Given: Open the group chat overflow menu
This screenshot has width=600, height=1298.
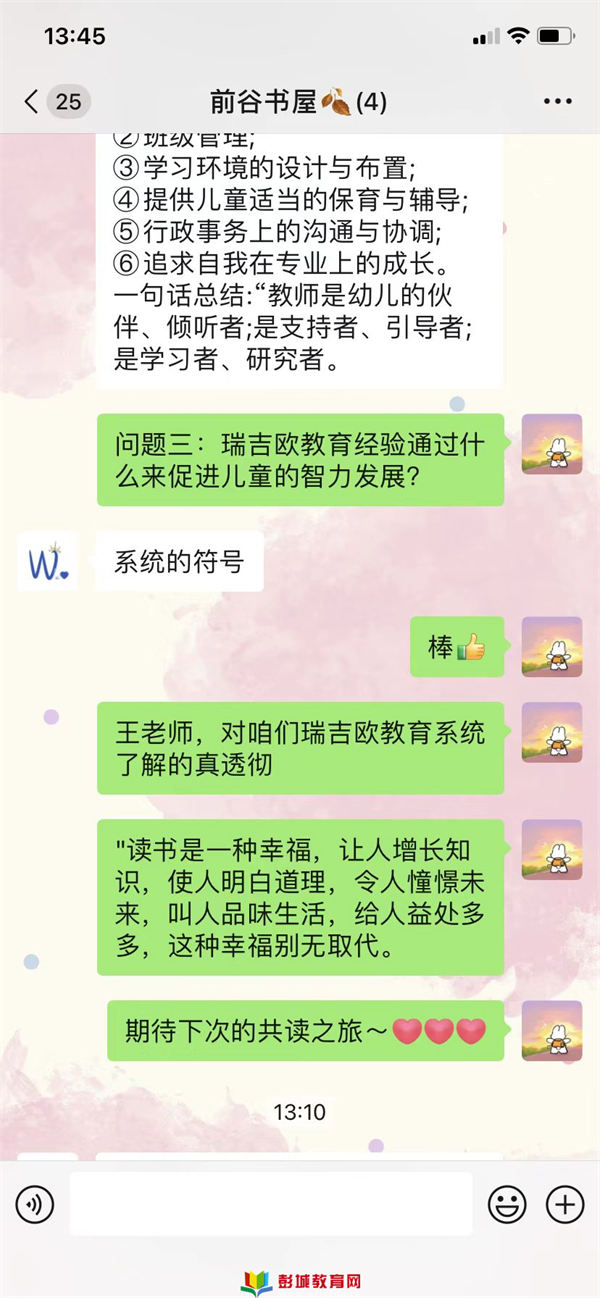Looking at the screenshot, I should [557, 102].
